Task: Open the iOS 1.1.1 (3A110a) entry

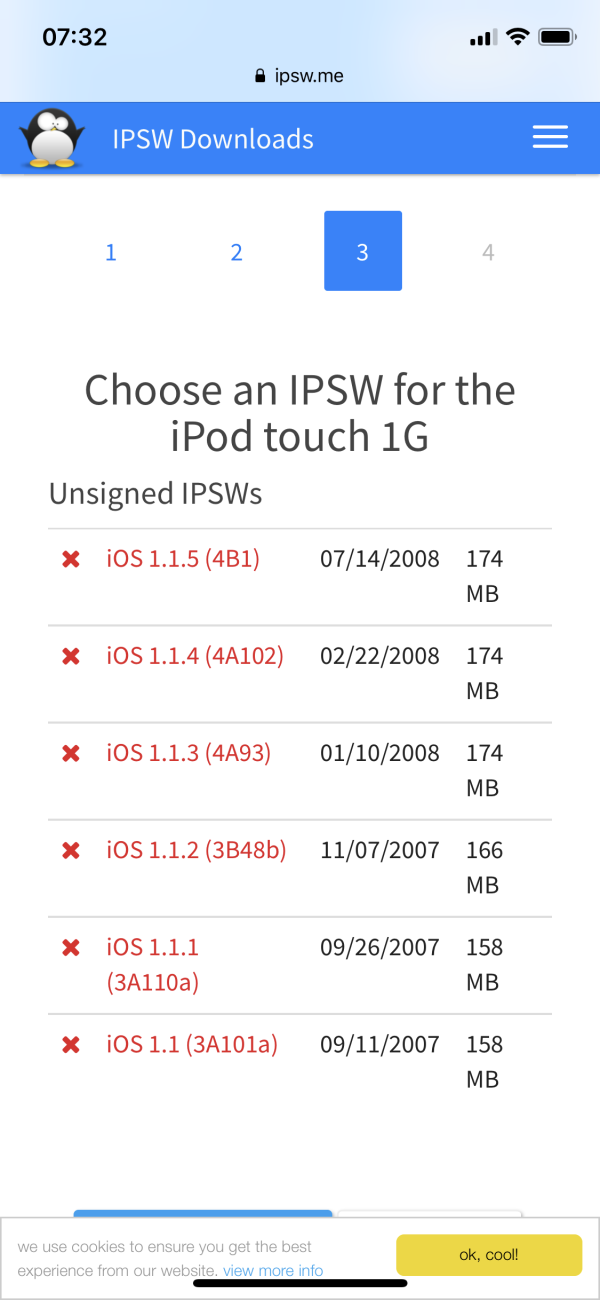Action: pos(153,965)
